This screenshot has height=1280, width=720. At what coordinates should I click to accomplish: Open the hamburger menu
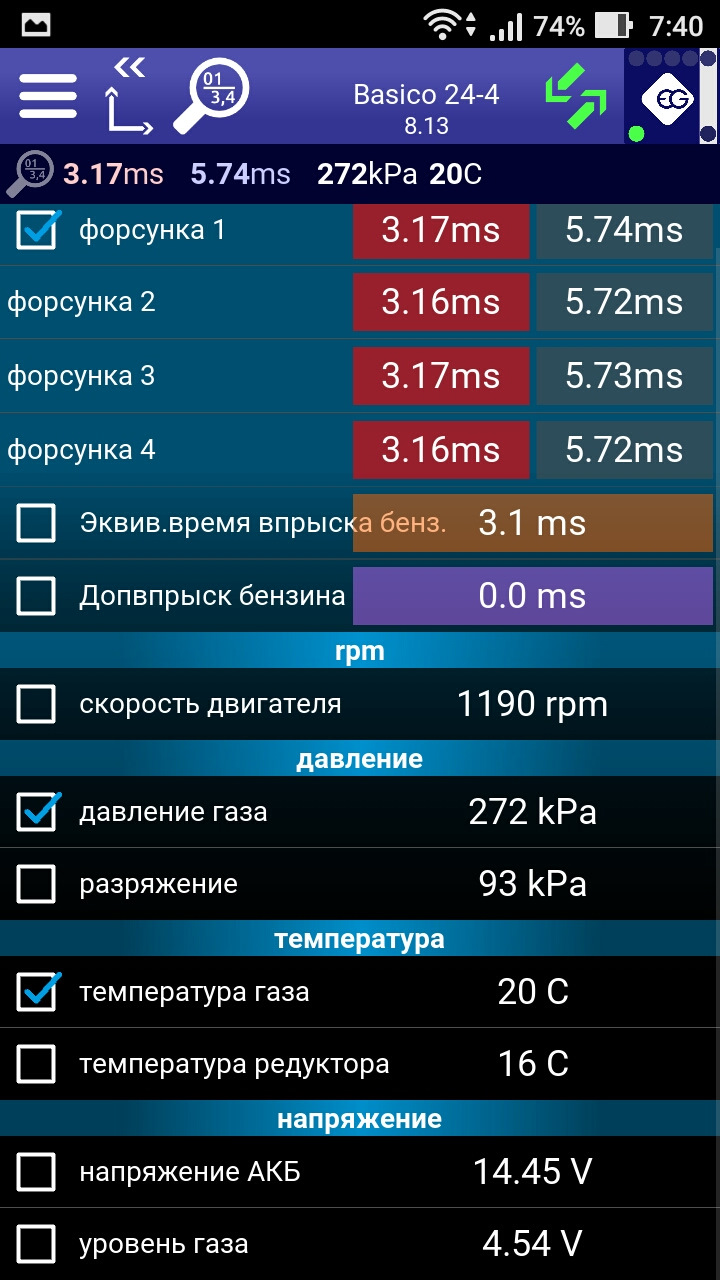(48, 97)
